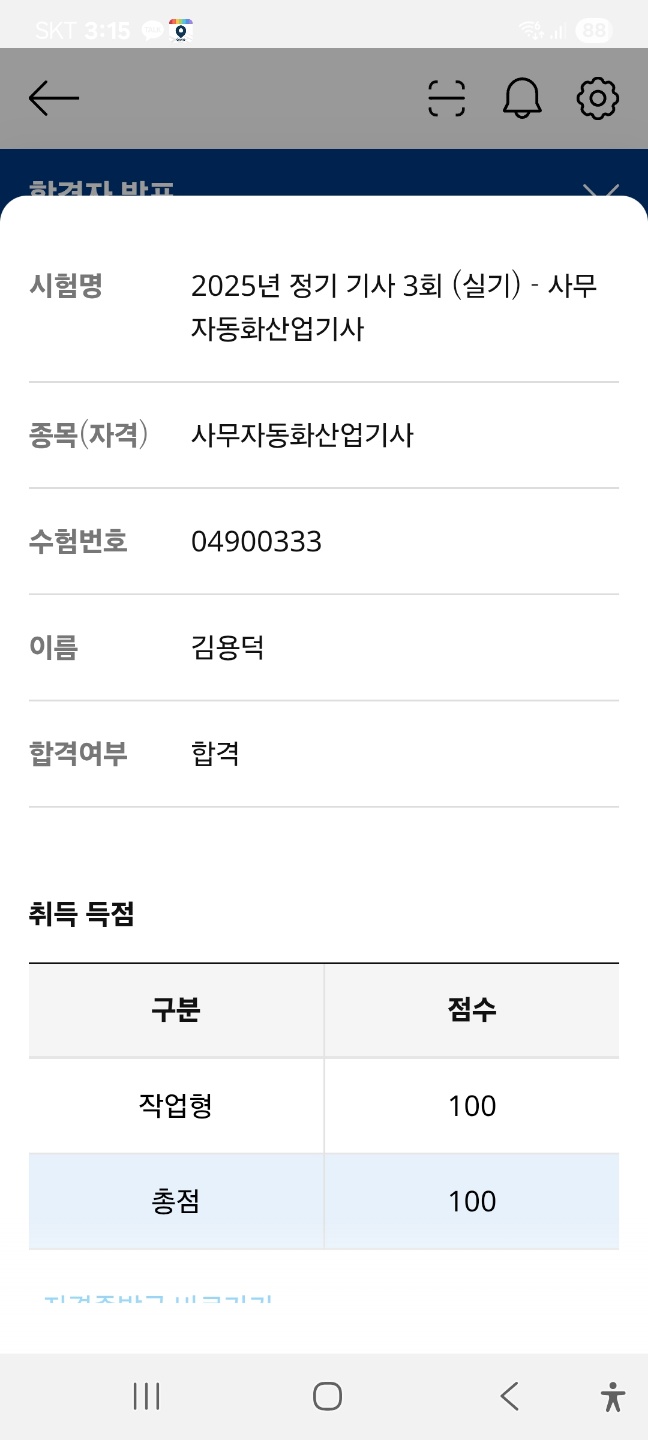Open the notifications bell
Viewport: 648px width, 1440px height.
522,98
